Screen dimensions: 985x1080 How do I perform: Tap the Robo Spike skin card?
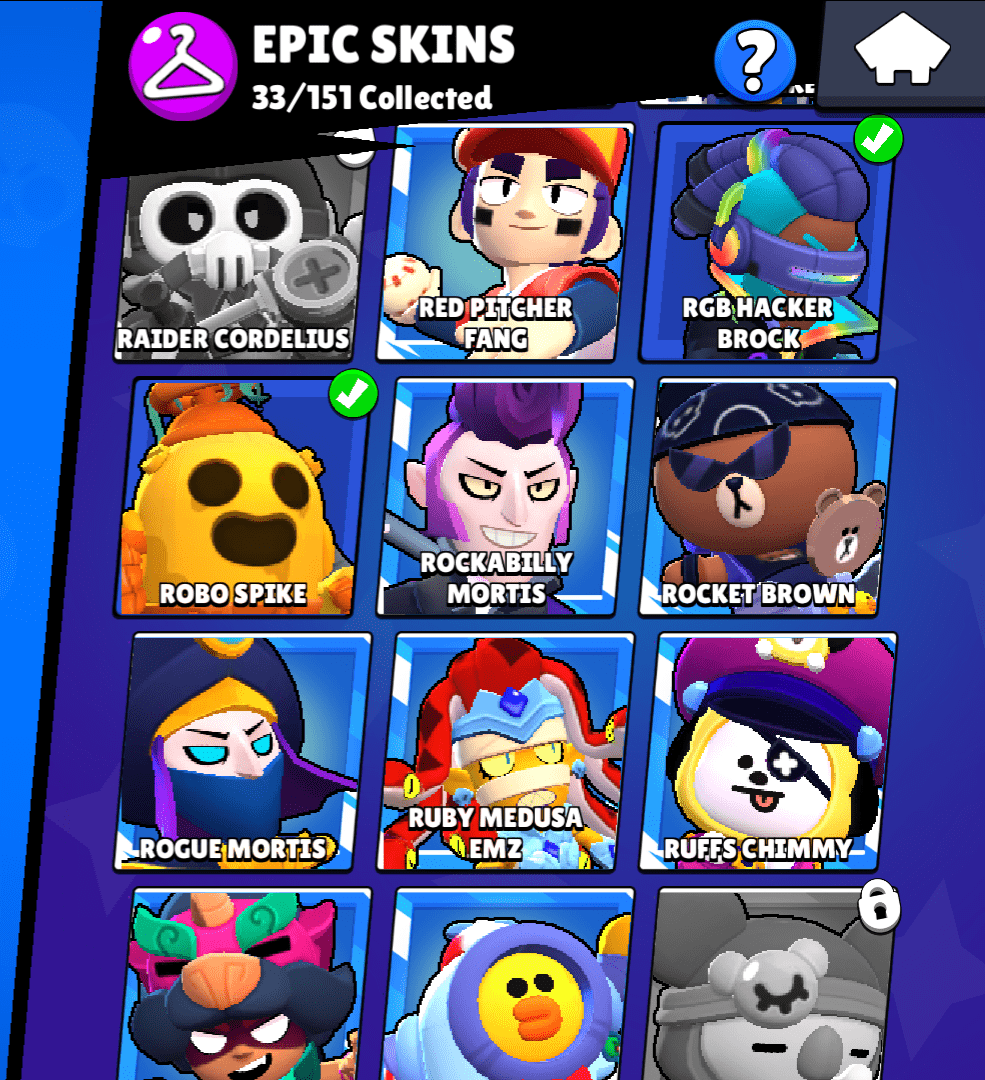[243, 495]
